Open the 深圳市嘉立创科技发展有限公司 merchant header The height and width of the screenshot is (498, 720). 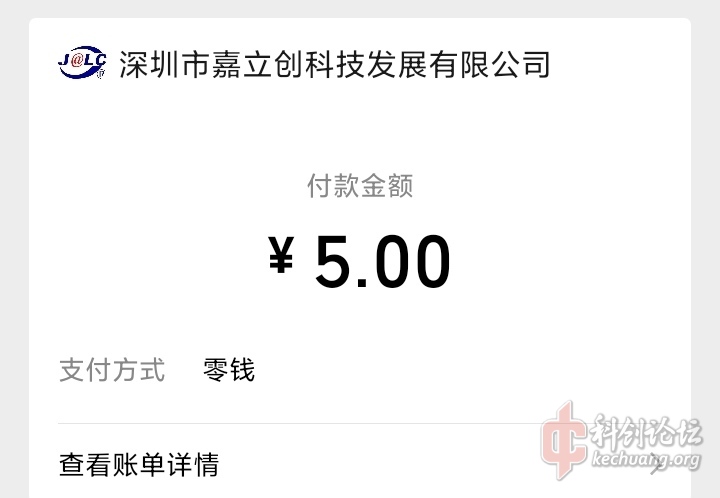tap(333, 66)
